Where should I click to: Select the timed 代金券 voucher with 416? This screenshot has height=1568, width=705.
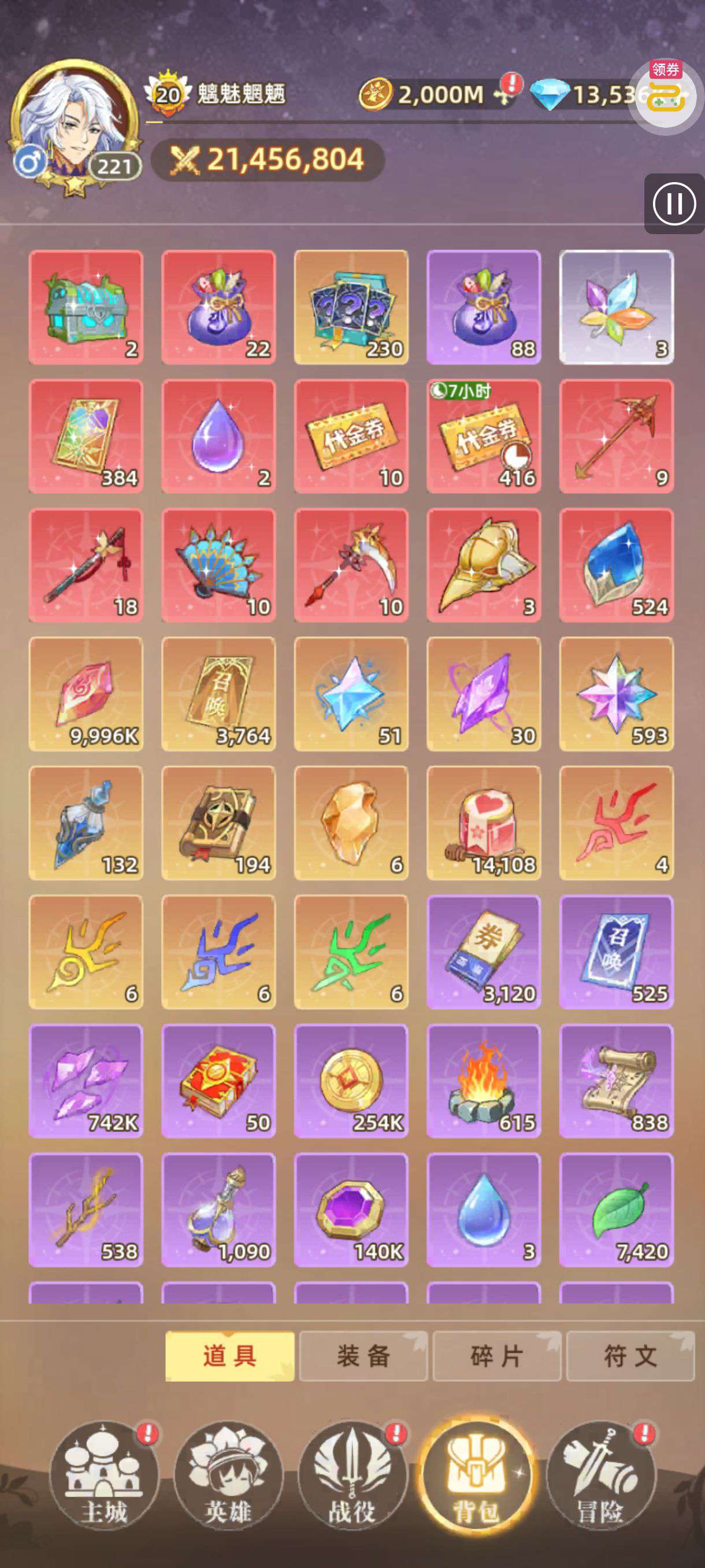[484, 437]
